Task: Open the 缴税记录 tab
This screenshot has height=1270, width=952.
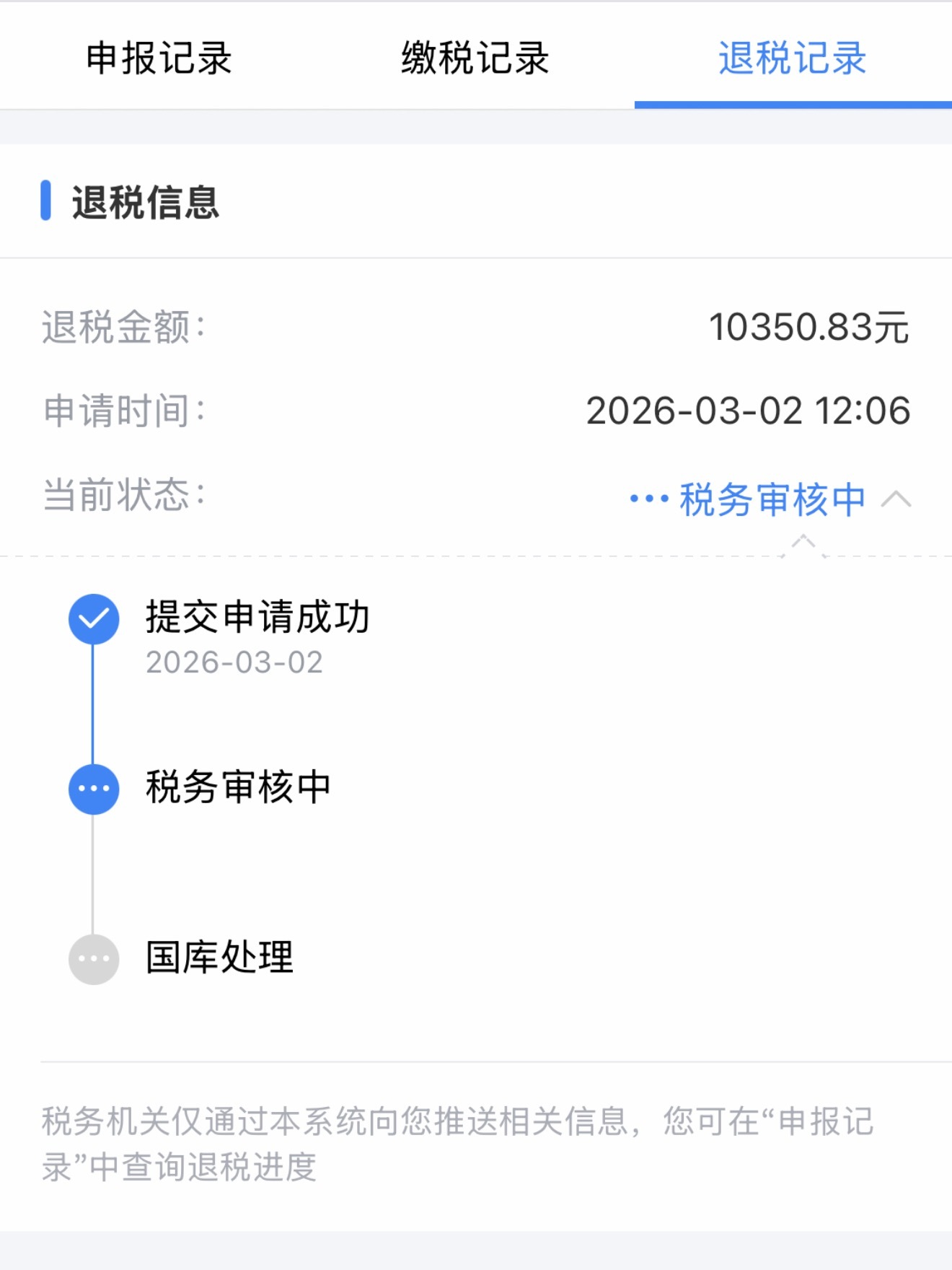Action: click(x=474, y=59)
